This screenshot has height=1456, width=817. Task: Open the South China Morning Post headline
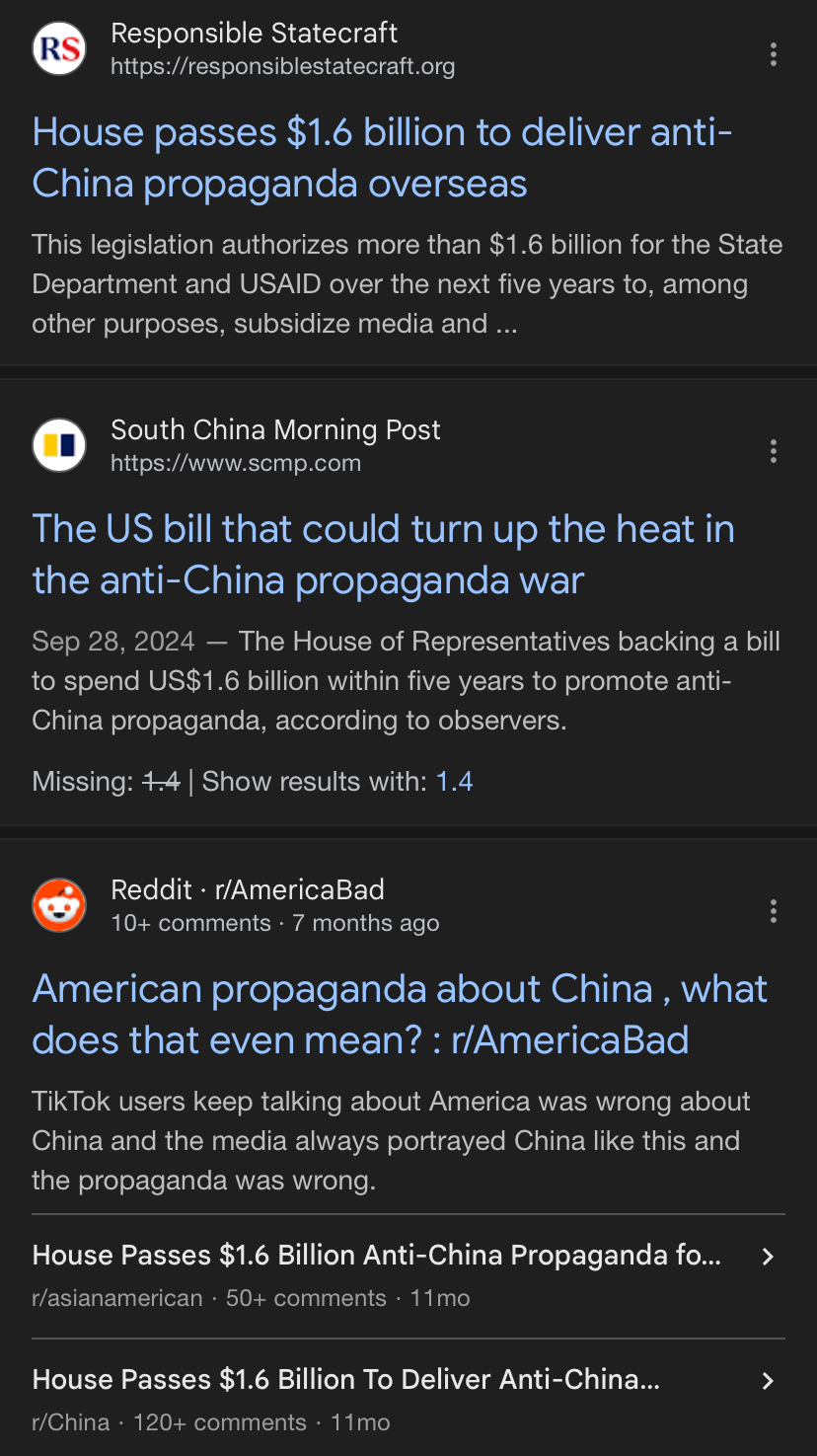coord(383,555)
